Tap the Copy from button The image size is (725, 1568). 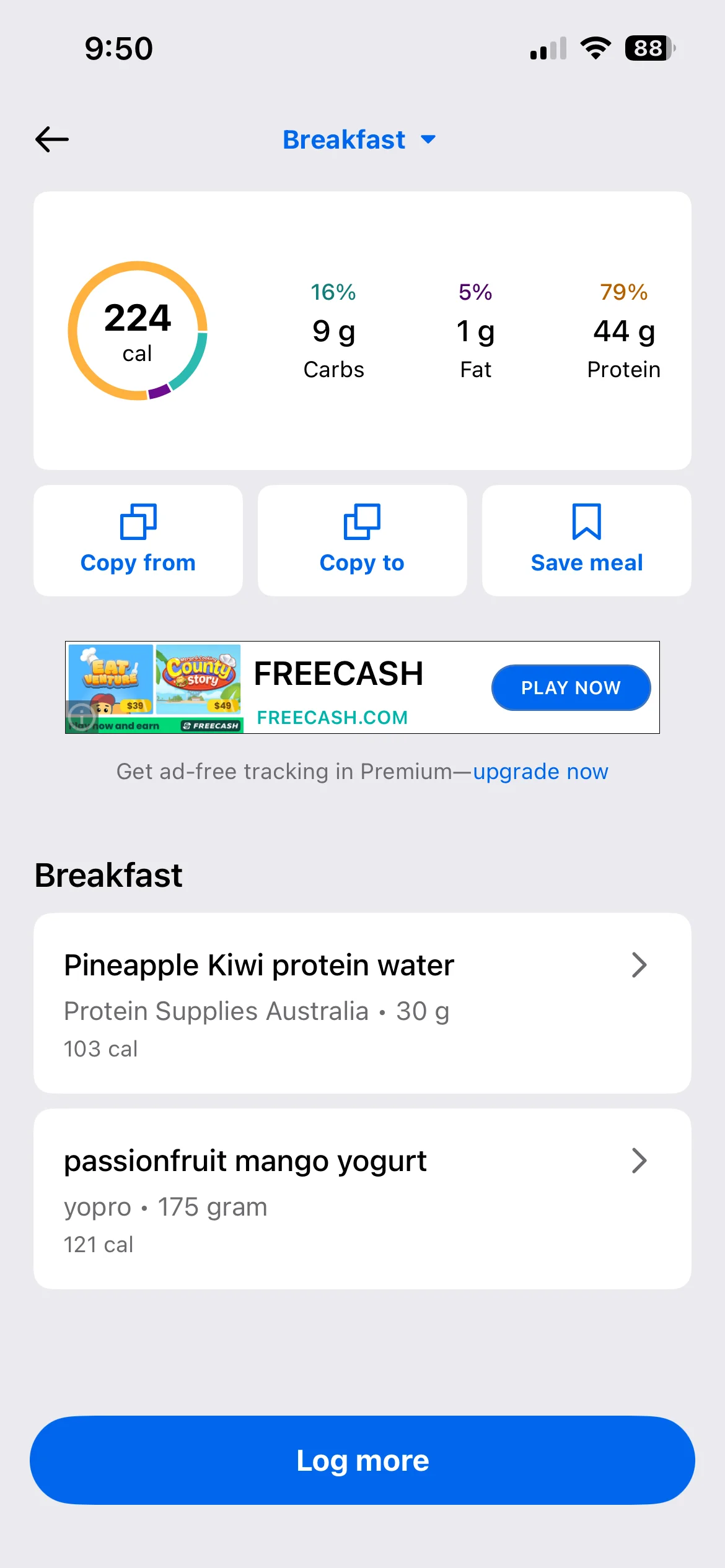coord(138,541)
